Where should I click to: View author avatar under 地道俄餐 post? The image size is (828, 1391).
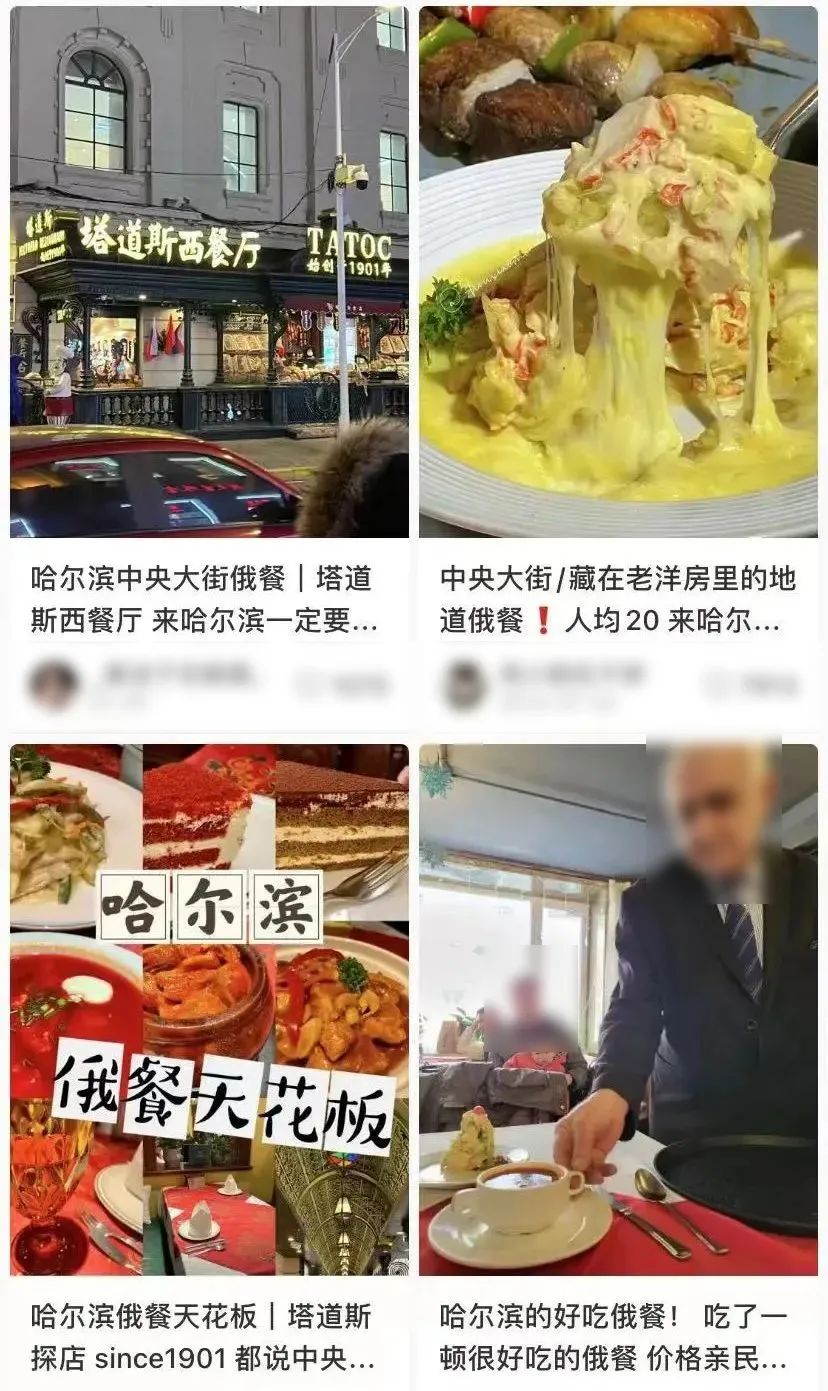pos(464,685)
